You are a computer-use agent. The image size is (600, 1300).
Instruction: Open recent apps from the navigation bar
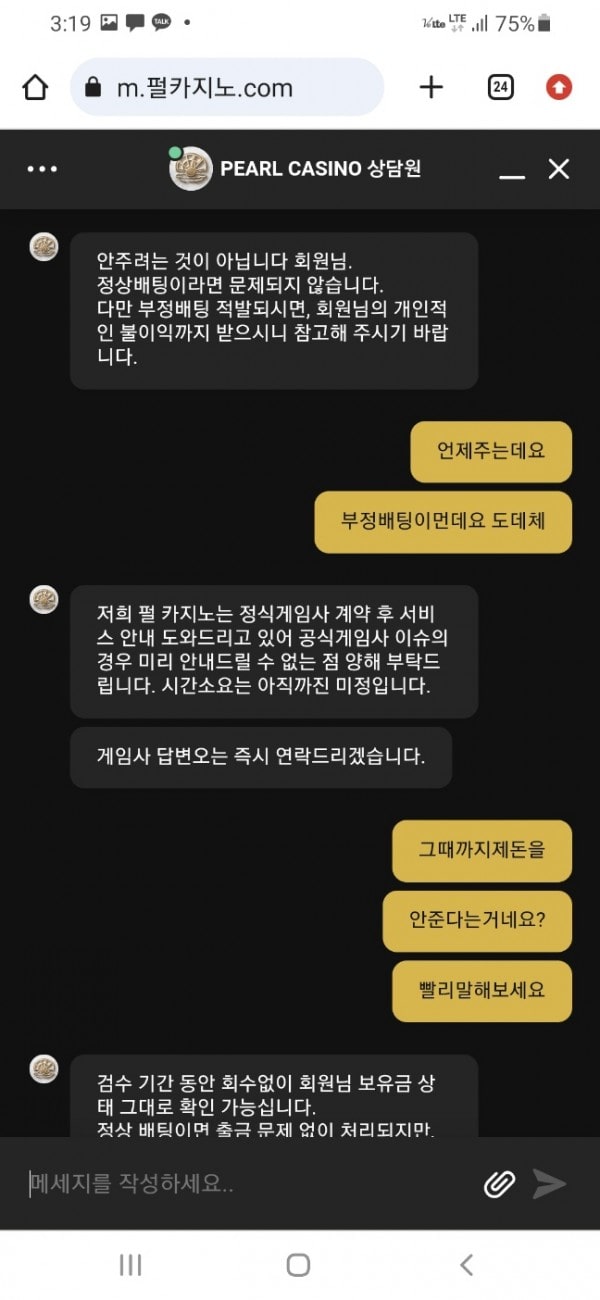point(130,1265)
